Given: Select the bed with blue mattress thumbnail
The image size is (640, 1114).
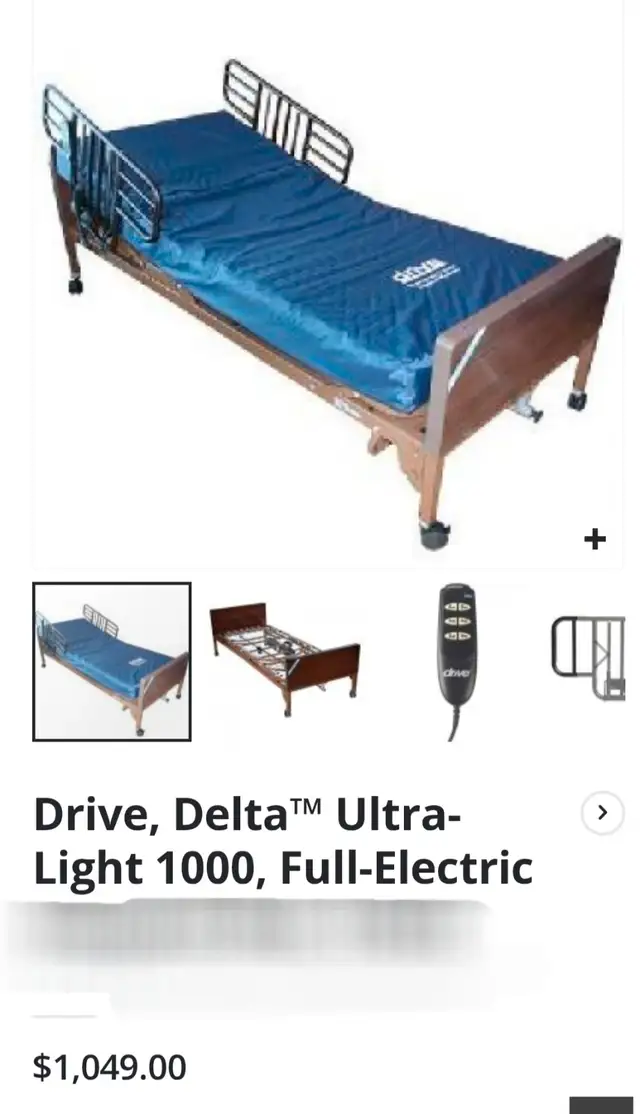Looking at the screenshot, I should click(x=112, y=661).
